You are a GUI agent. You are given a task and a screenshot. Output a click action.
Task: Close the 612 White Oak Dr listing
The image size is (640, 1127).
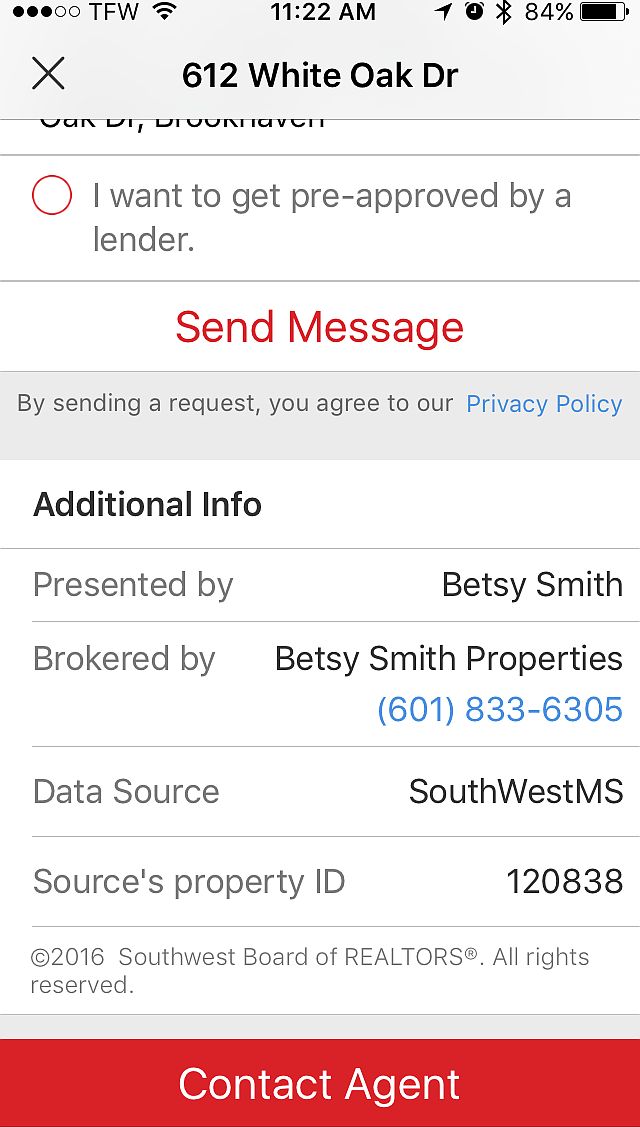coord(48,74)
